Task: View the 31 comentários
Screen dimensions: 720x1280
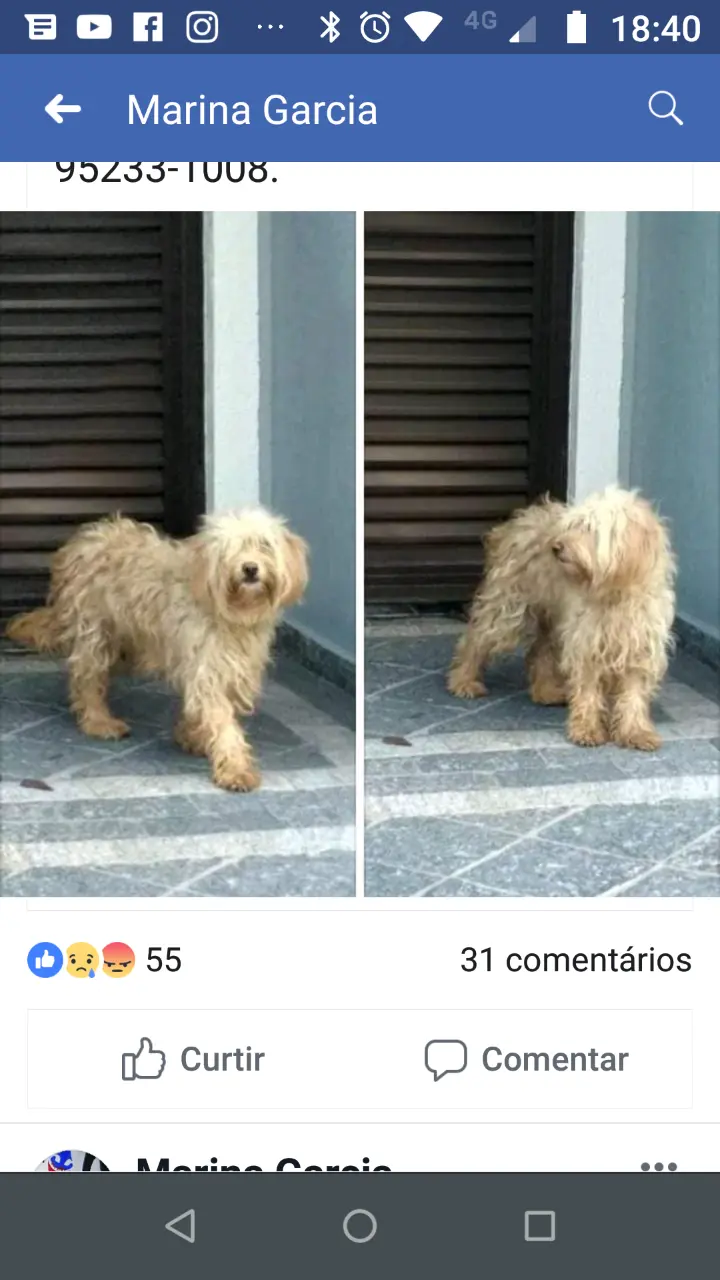Action: coord(575,960)
